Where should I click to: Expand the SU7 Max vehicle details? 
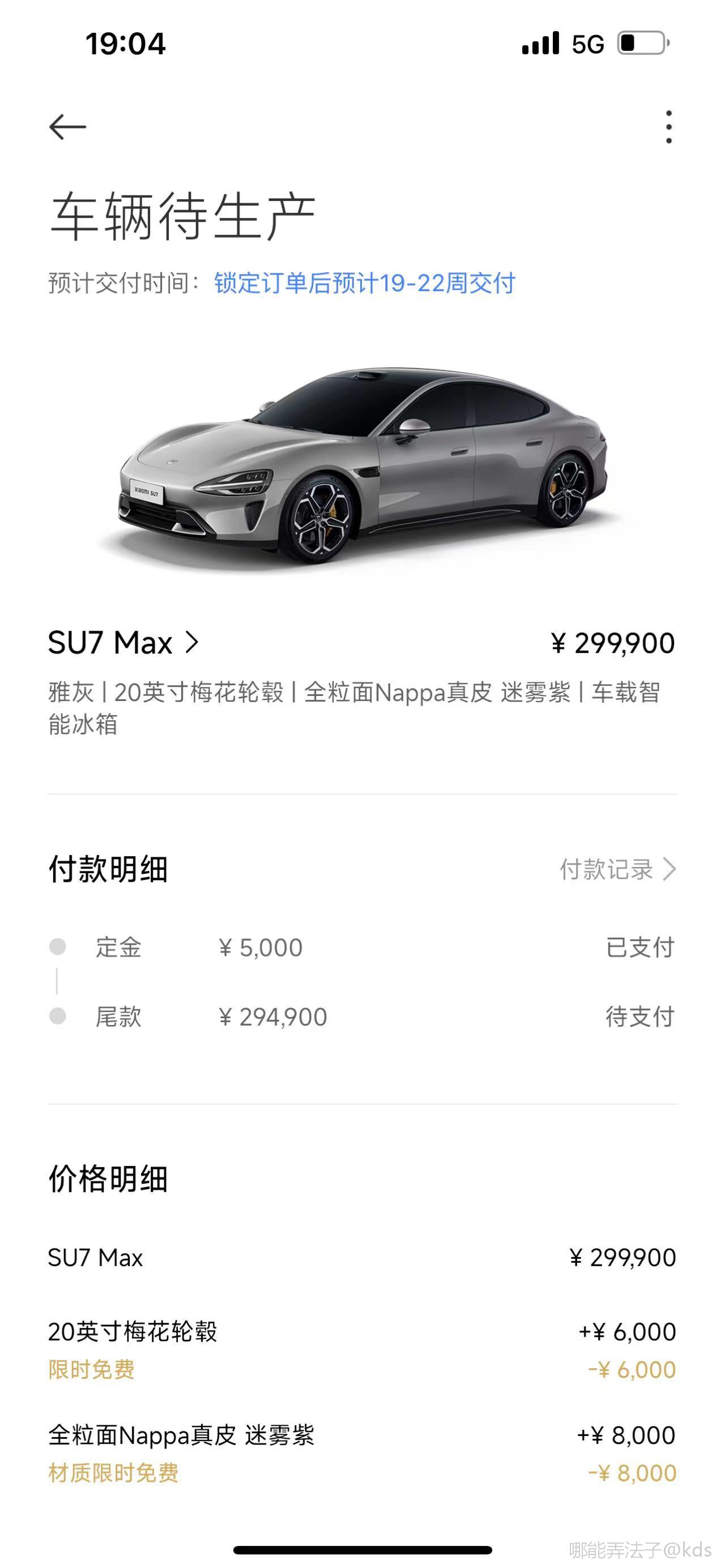coord(122,643)
